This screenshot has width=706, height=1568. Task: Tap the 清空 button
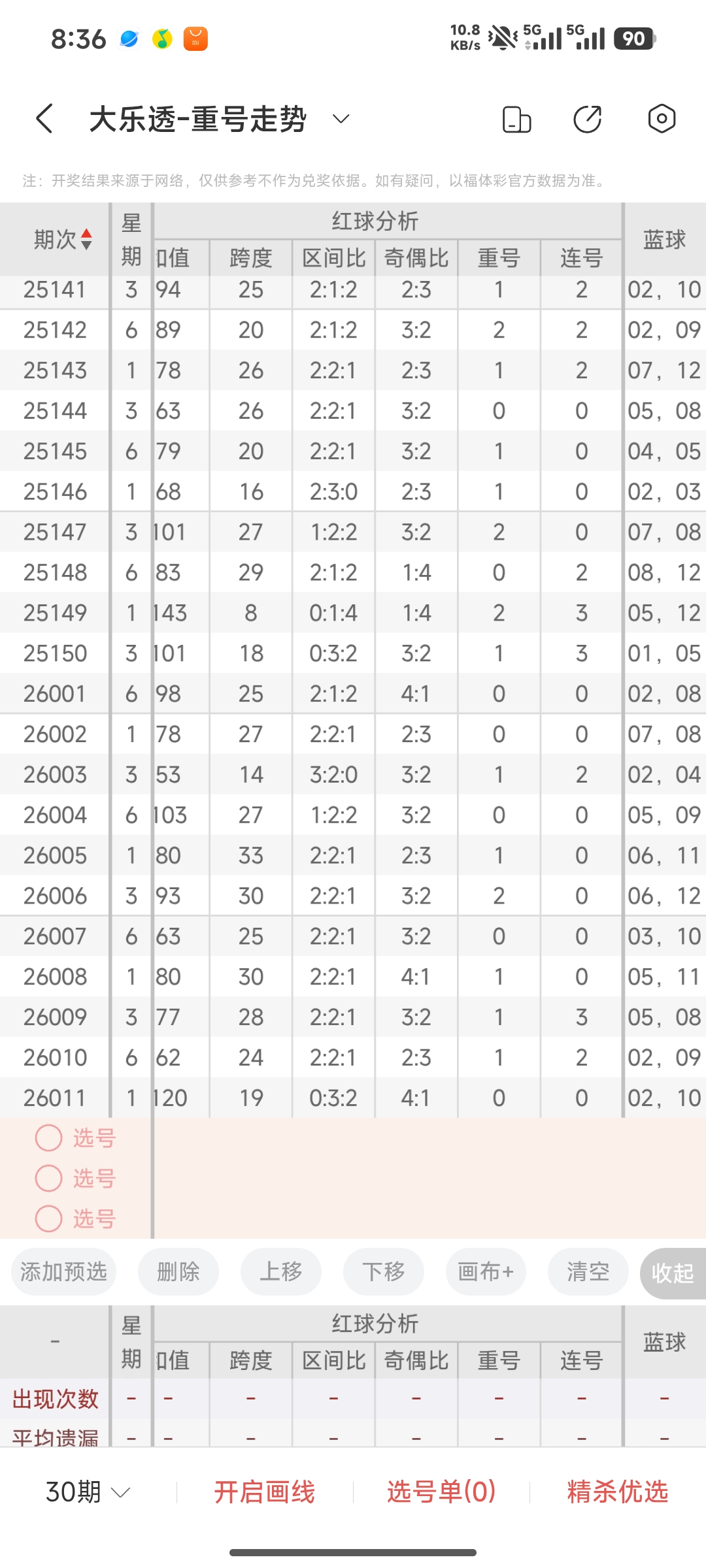[x=588, y=1272]
